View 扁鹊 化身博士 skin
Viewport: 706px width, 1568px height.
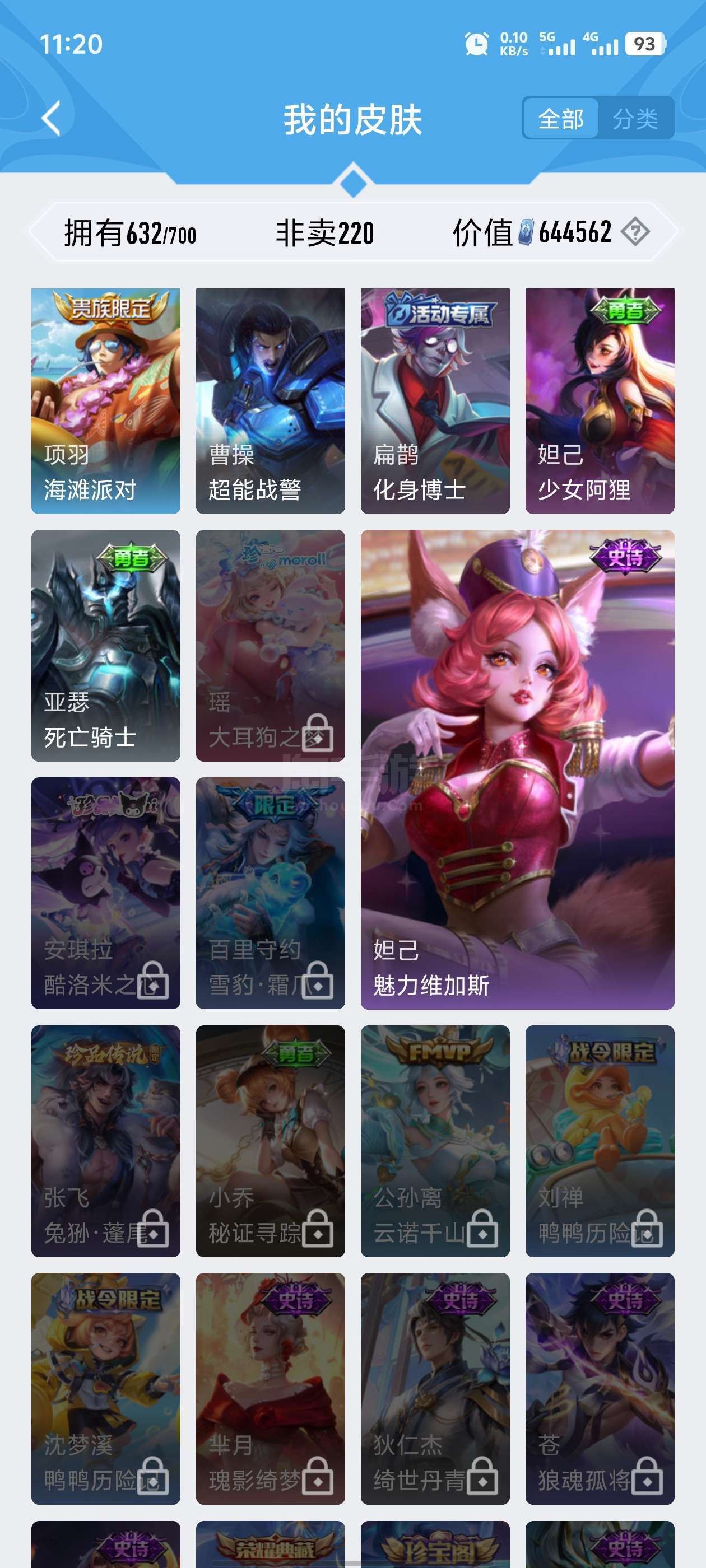click(435, 400)
